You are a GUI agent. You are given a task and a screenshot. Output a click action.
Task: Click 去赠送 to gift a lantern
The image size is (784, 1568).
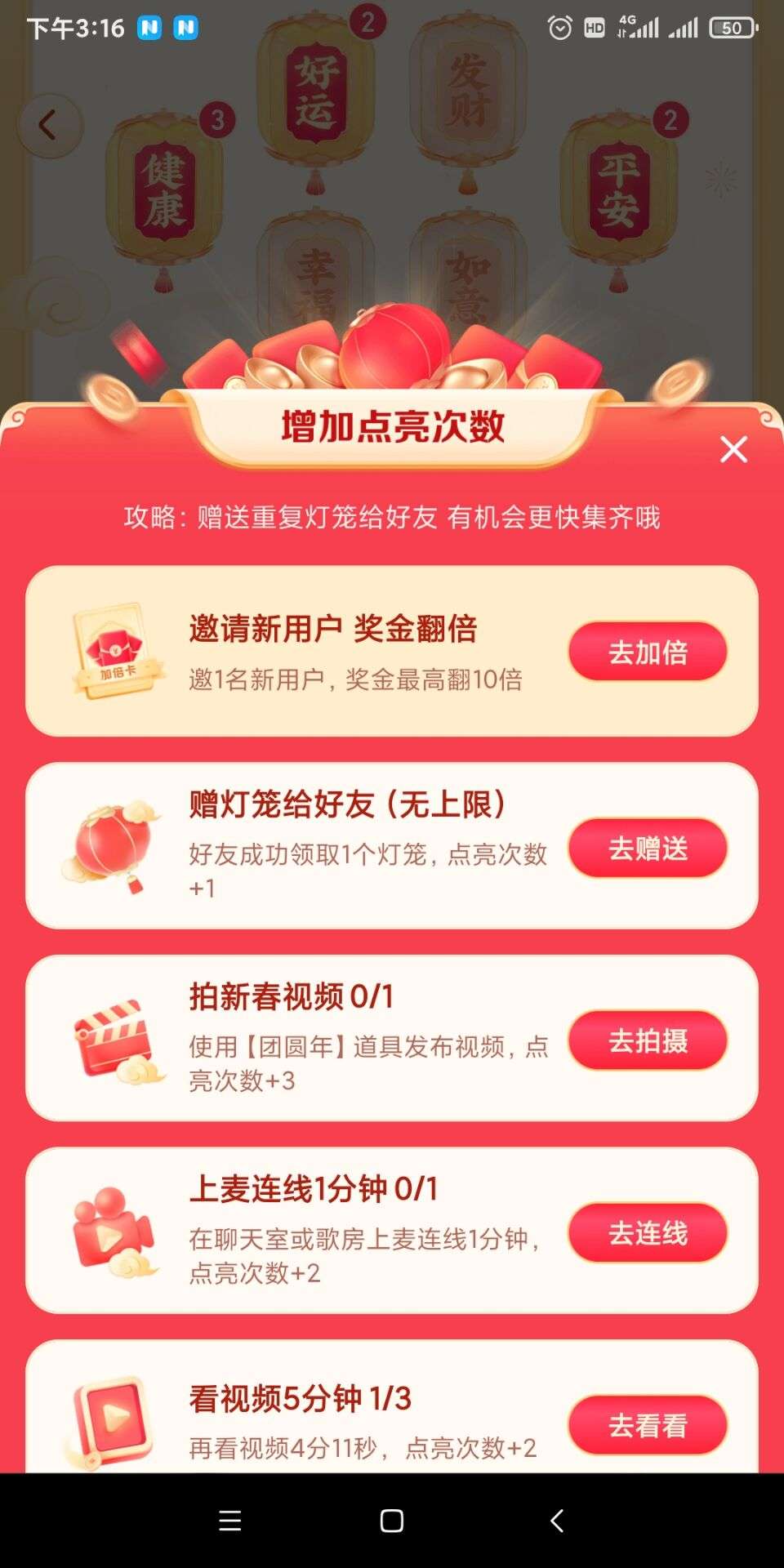point(647,849)
